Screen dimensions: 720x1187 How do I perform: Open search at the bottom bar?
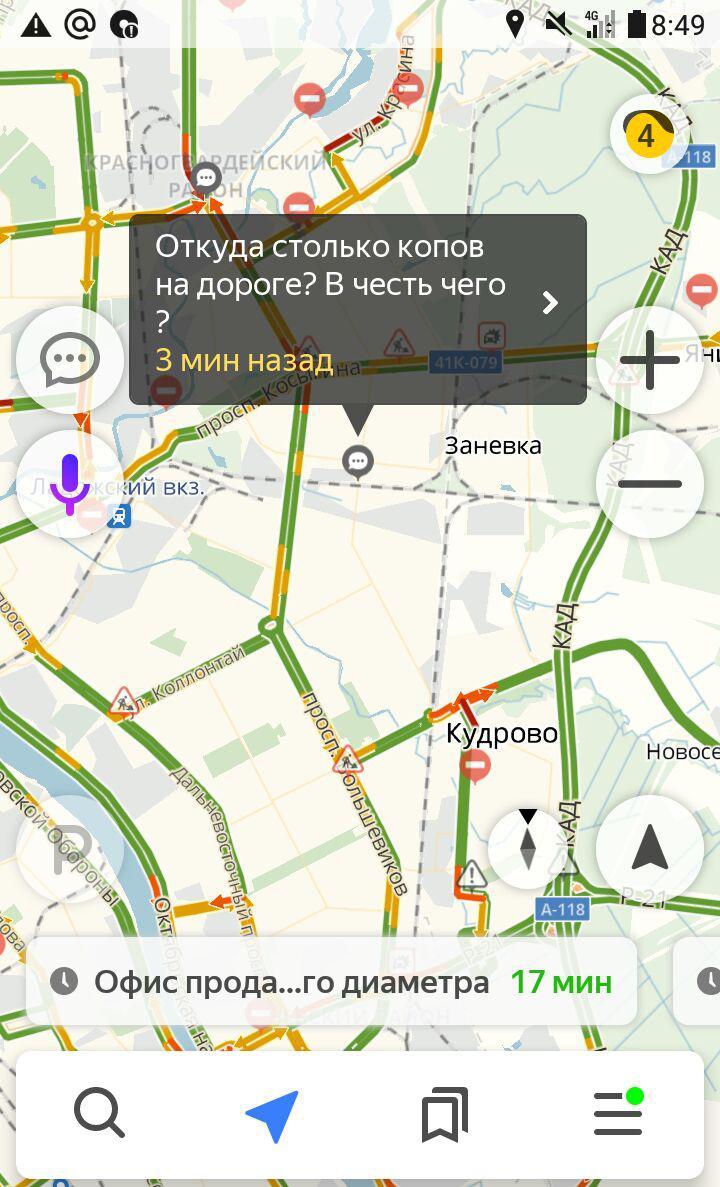point(99,1114)
